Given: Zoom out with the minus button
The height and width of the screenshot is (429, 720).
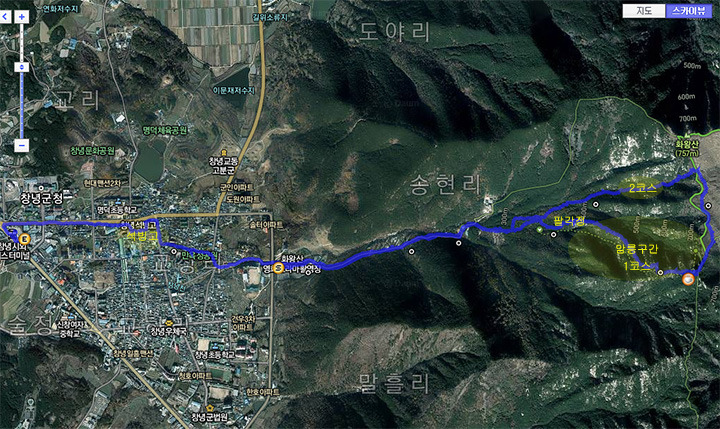Looking at the screenshot, I should click(21, 146).
